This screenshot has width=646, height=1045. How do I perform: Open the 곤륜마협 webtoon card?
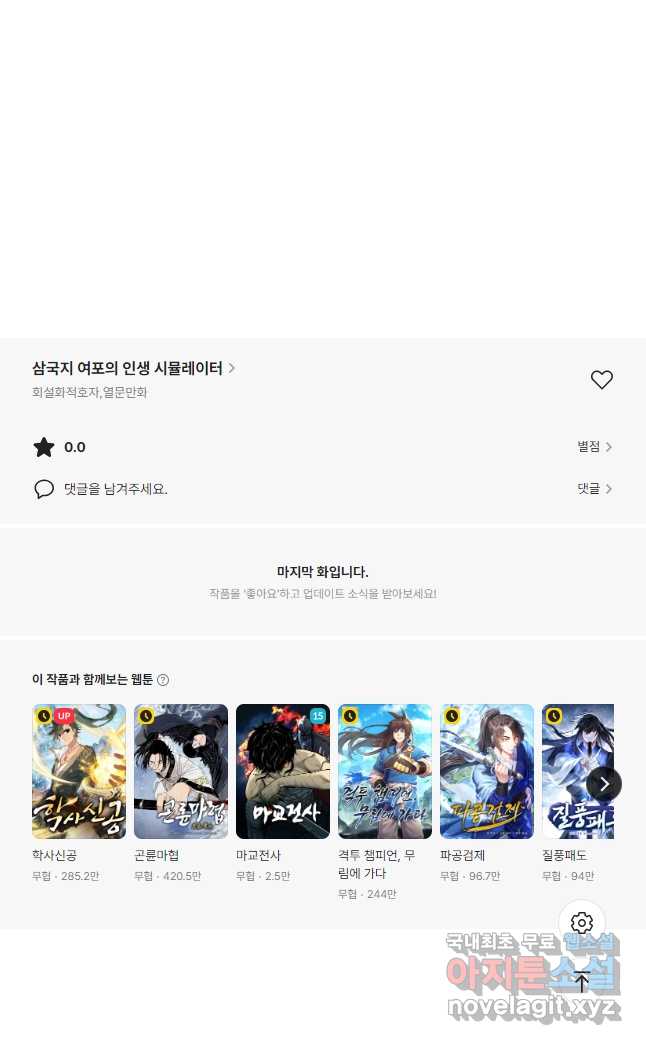pos(181,771)
